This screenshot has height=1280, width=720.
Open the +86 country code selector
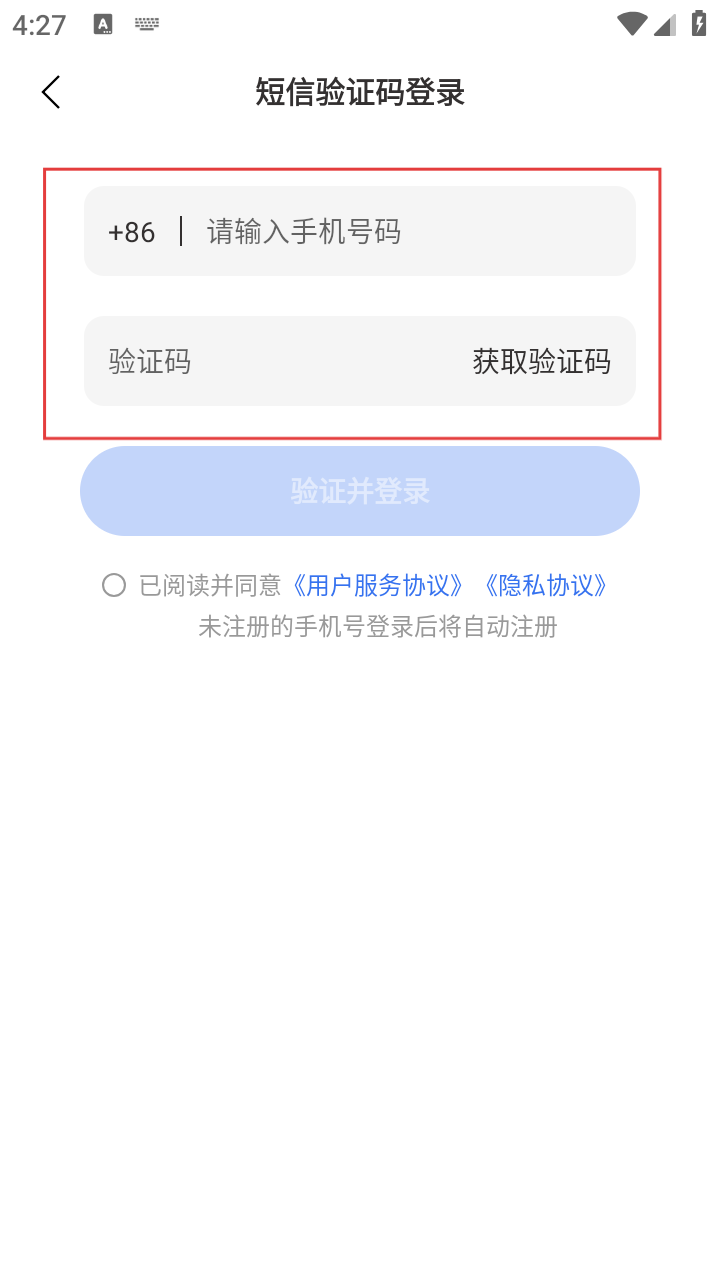(132, 232)
